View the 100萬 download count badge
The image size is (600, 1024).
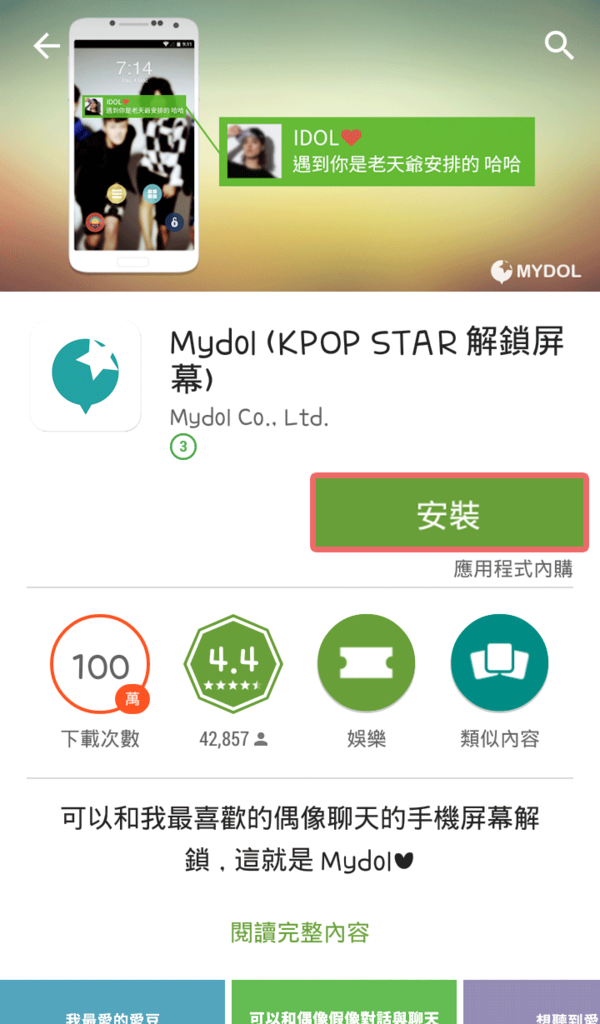click(x=100, y=663)
